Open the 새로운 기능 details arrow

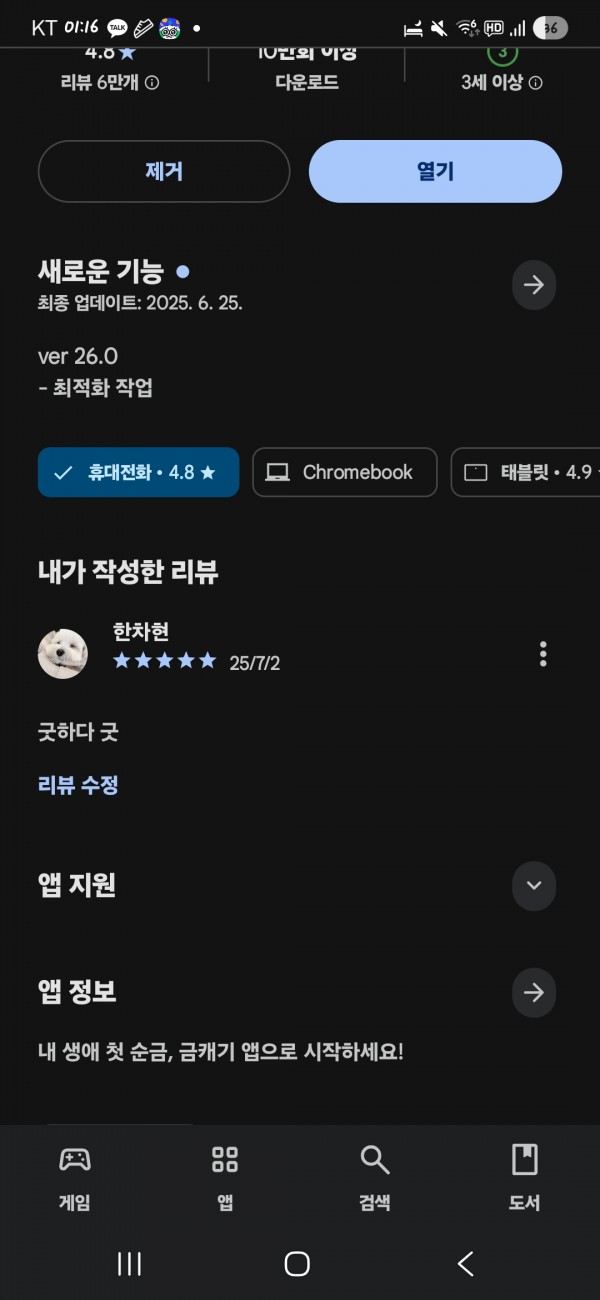(x=534, y=285)
